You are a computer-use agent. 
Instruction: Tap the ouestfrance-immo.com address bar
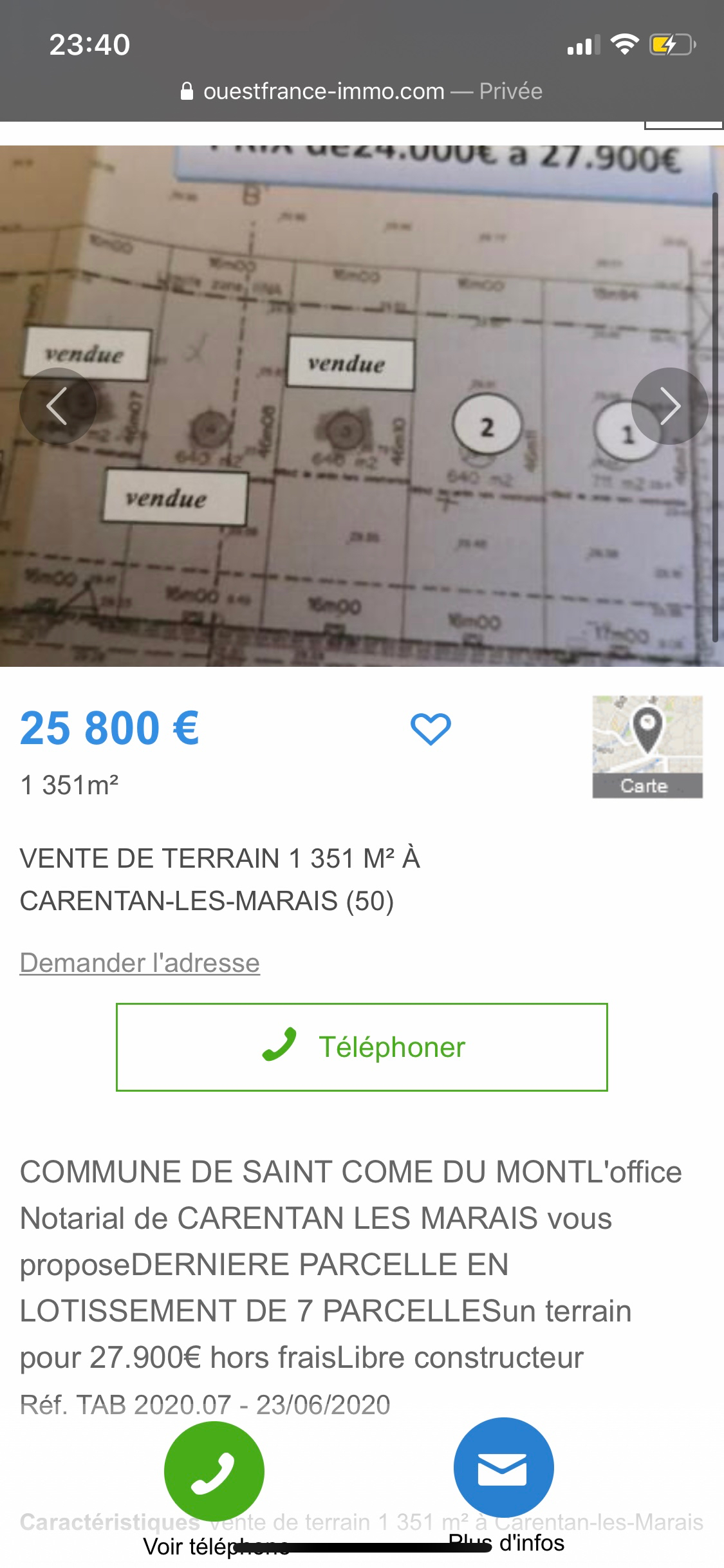click(362, 91)
